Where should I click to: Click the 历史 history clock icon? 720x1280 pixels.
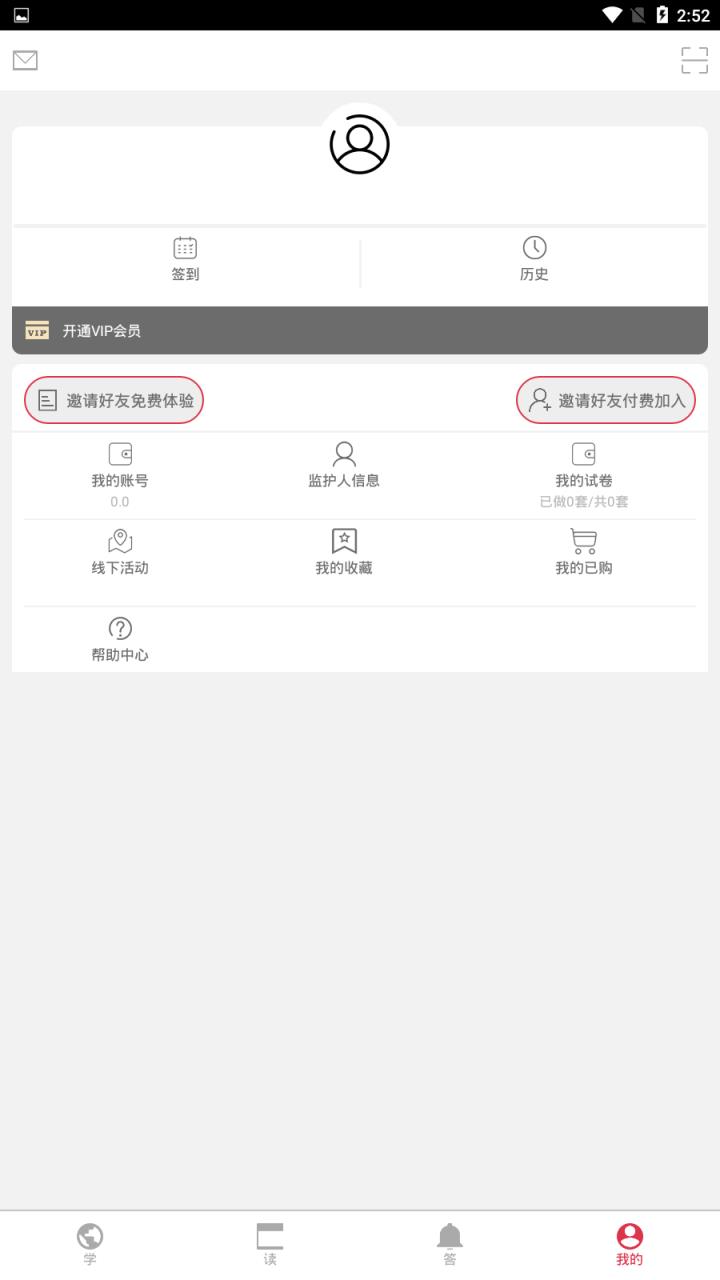click(x=535, y=249)
